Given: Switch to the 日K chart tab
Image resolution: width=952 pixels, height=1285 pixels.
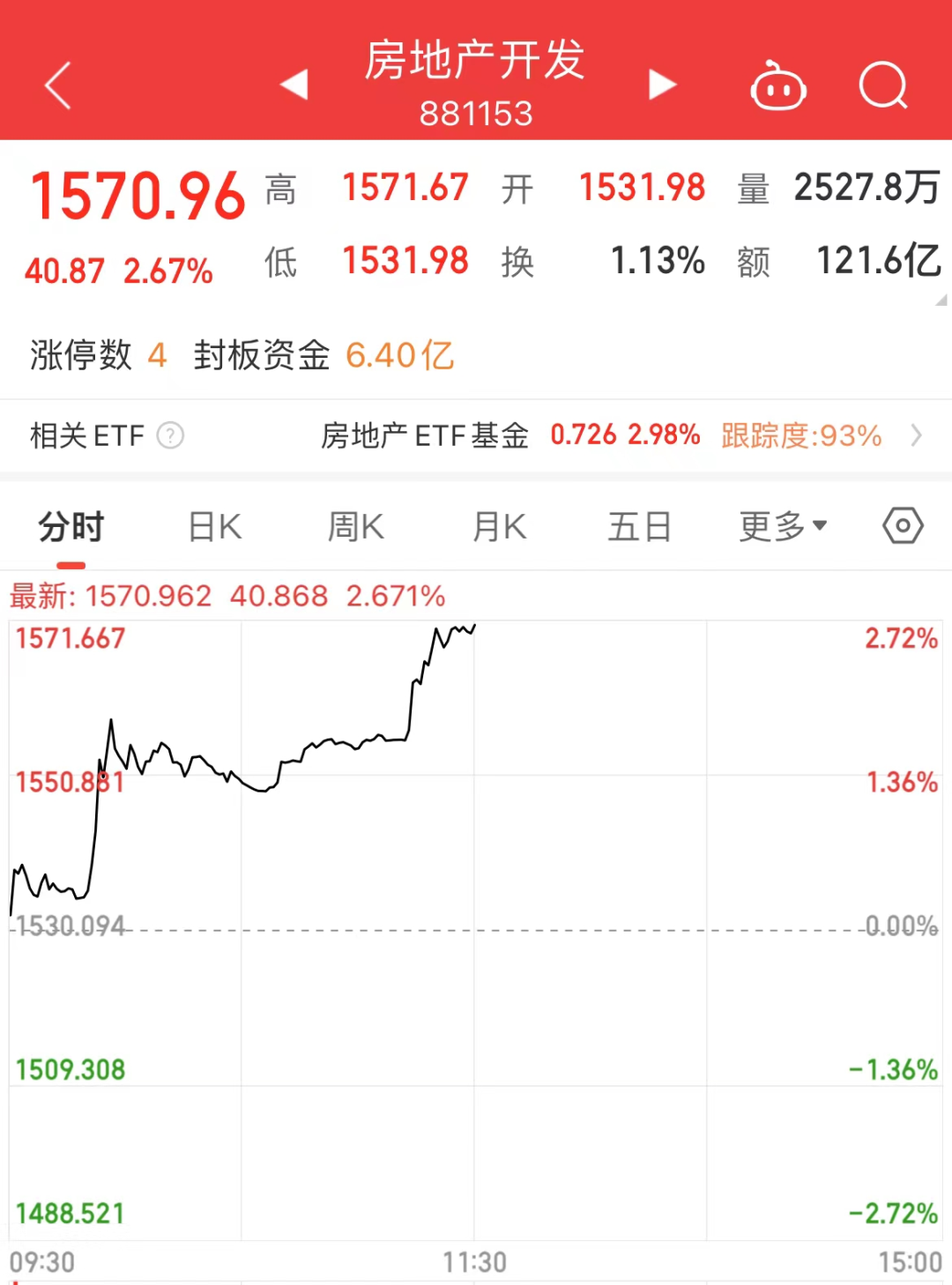Looking at the screenshot, I should (x=215, y=527).
